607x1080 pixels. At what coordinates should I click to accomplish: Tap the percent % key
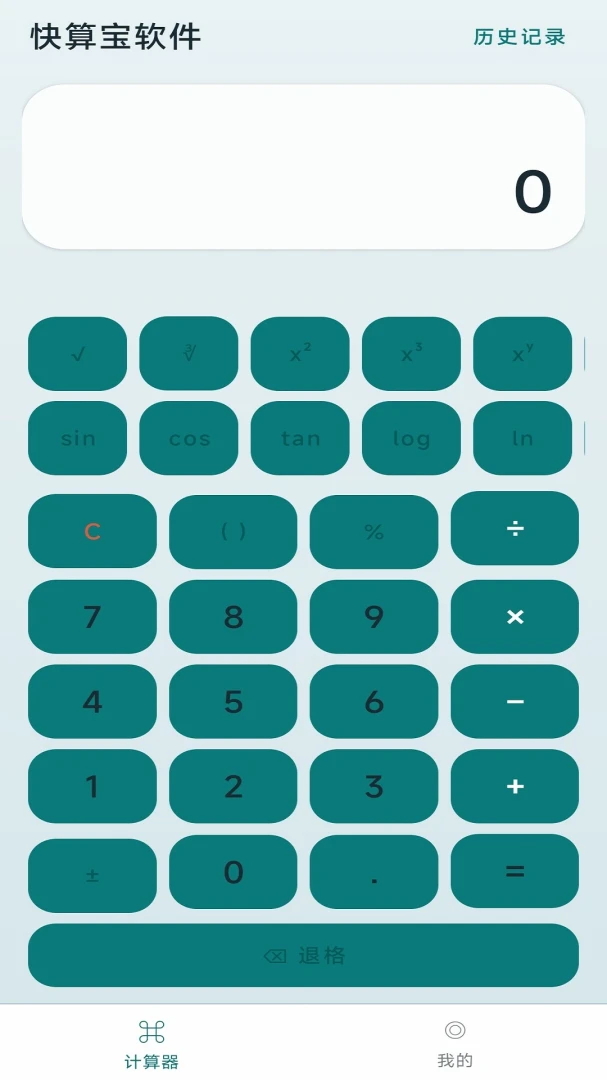[374, 531]
